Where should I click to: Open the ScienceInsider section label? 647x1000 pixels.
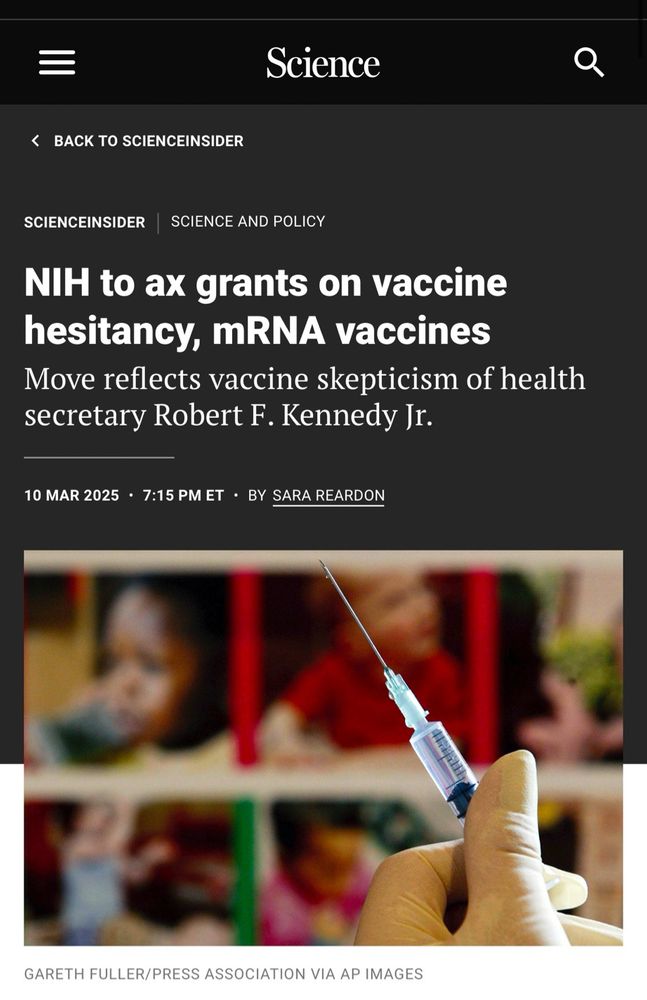pyautogui.click(x=84, y=223)
